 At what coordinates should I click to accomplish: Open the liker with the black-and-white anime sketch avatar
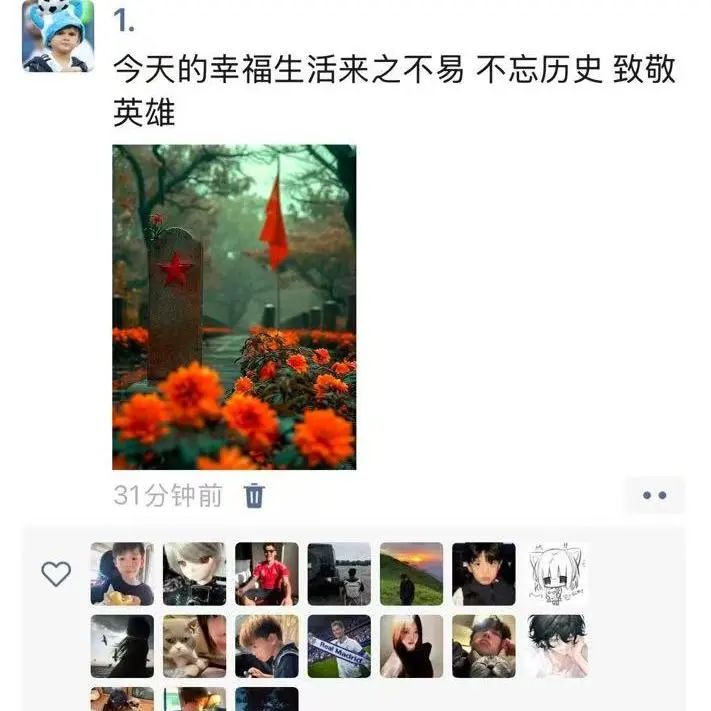[x=557, y=574]
